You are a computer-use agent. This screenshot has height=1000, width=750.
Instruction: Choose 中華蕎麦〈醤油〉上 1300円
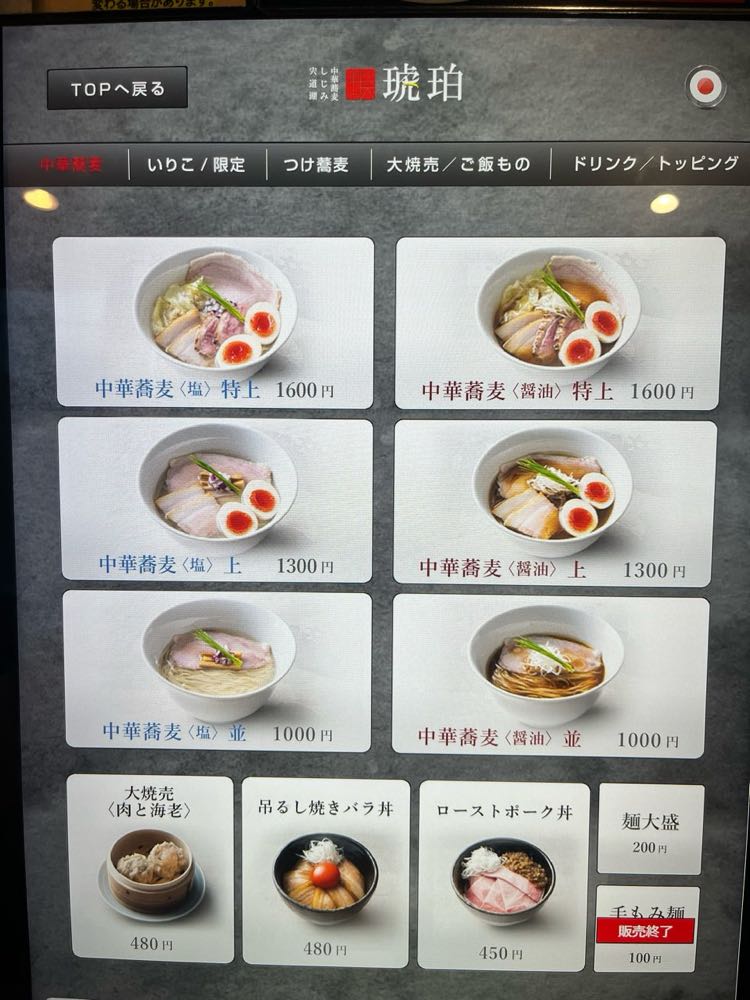pyautogui.click(x=554, y=503)
